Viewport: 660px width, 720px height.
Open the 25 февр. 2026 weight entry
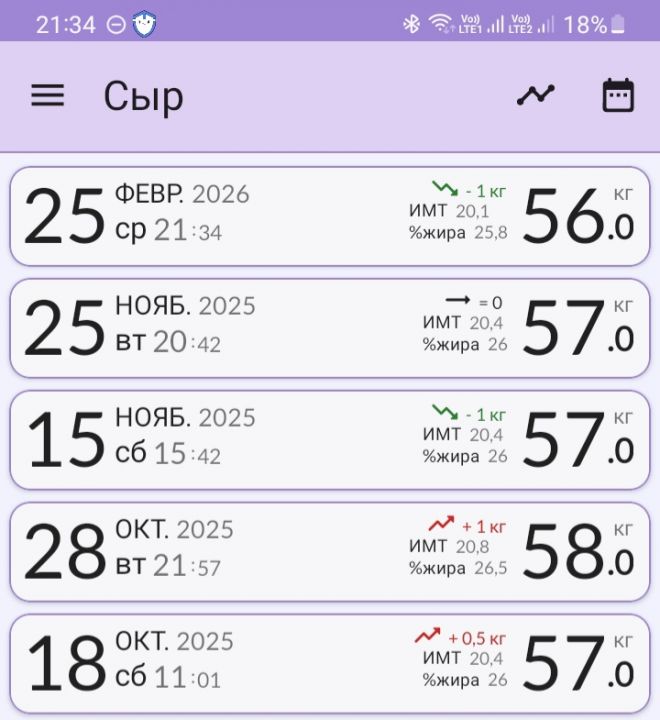pyautogui.click(x=329, y=216)
